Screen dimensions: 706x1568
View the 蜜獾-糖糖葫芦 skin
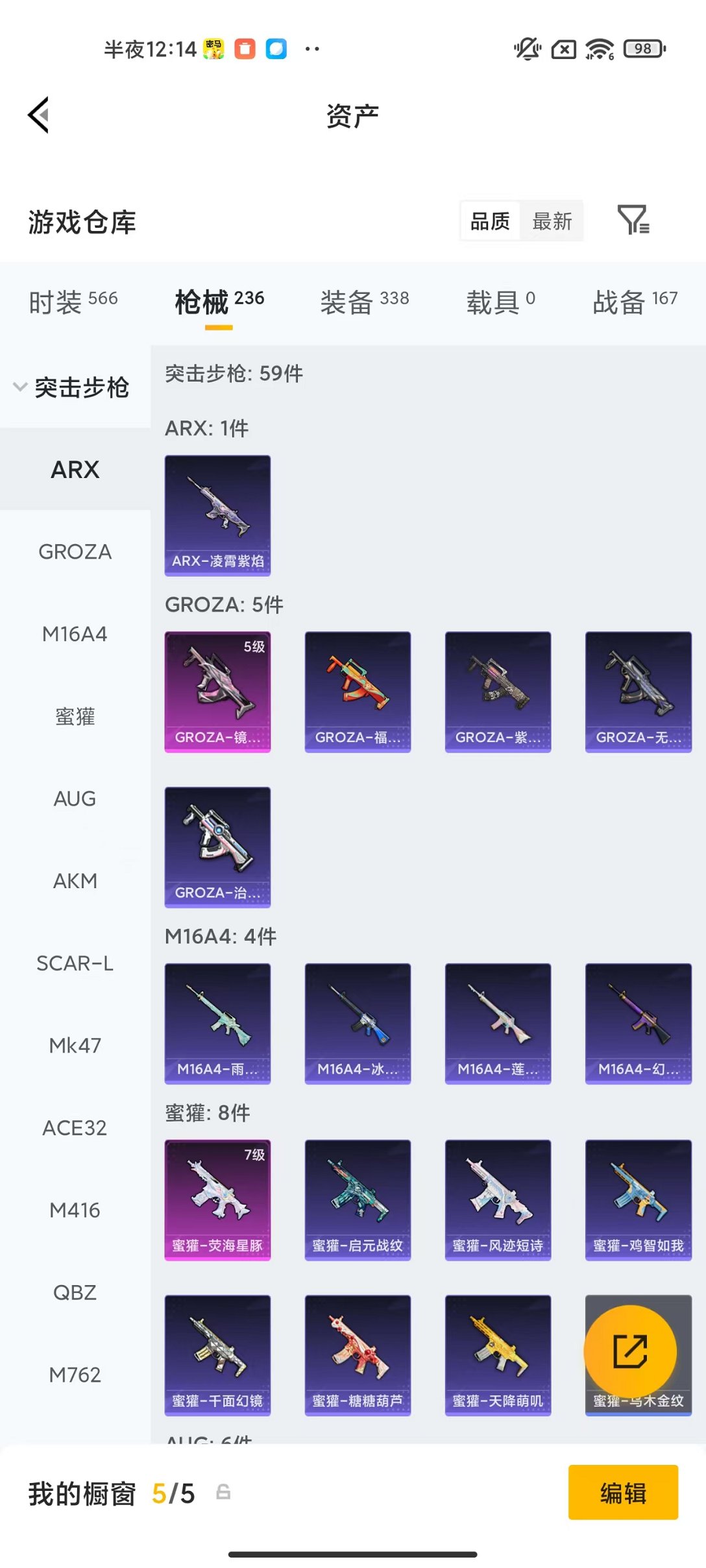click(358, 1355)
